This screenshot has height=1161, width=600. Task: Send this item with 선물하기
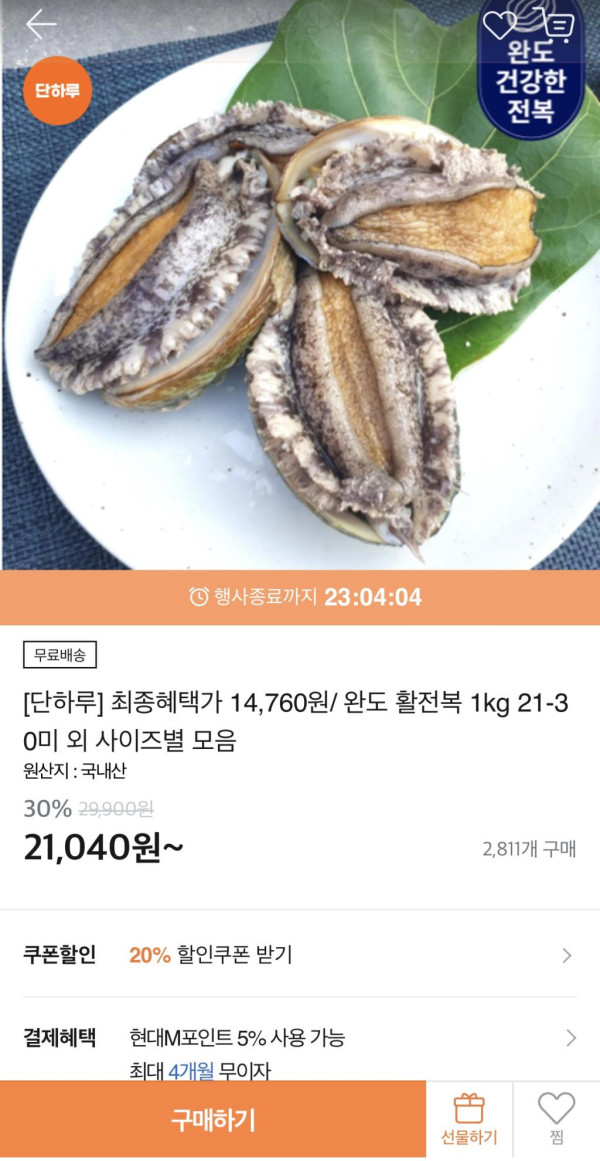pos(469,1120)
